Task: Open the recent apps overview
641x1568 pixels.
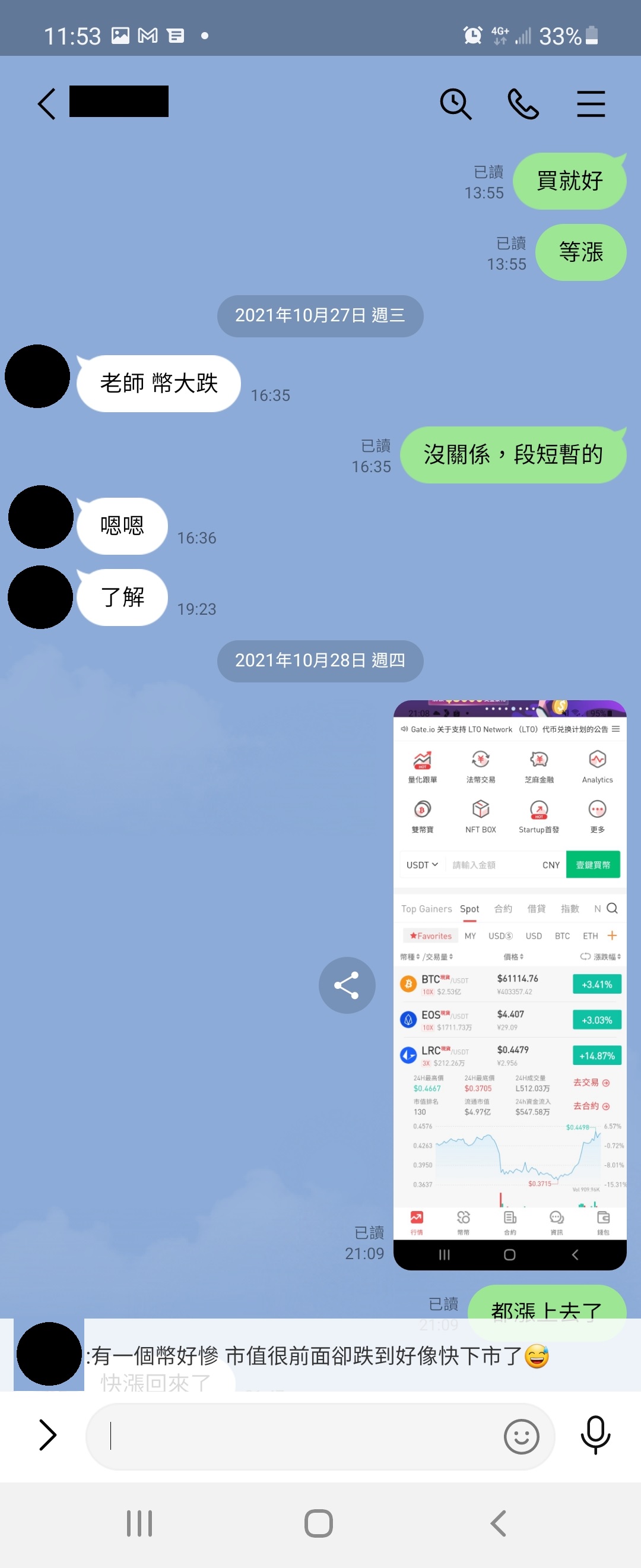Action: coord(139,1523)
